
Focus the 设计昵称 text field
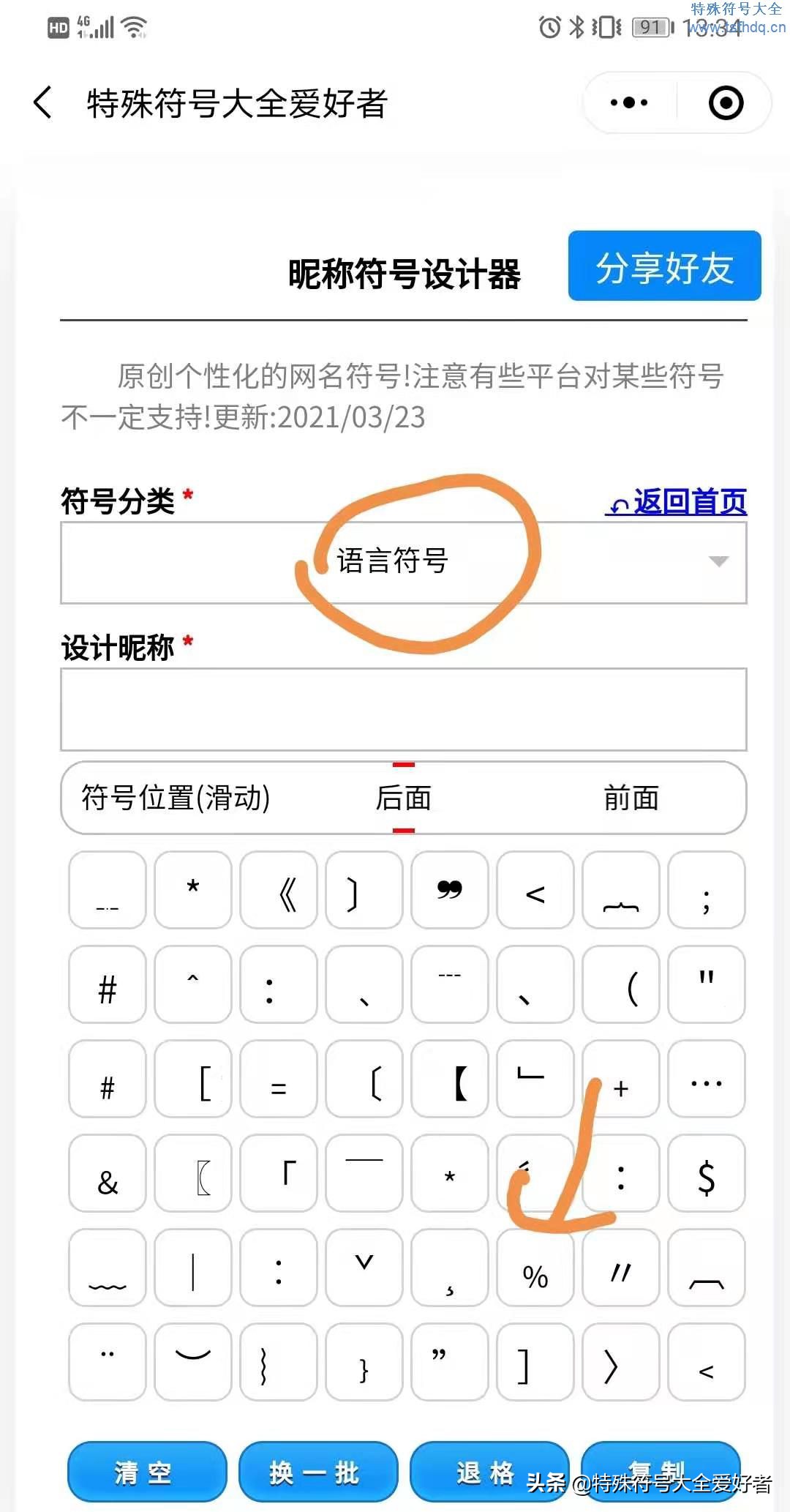403,708
